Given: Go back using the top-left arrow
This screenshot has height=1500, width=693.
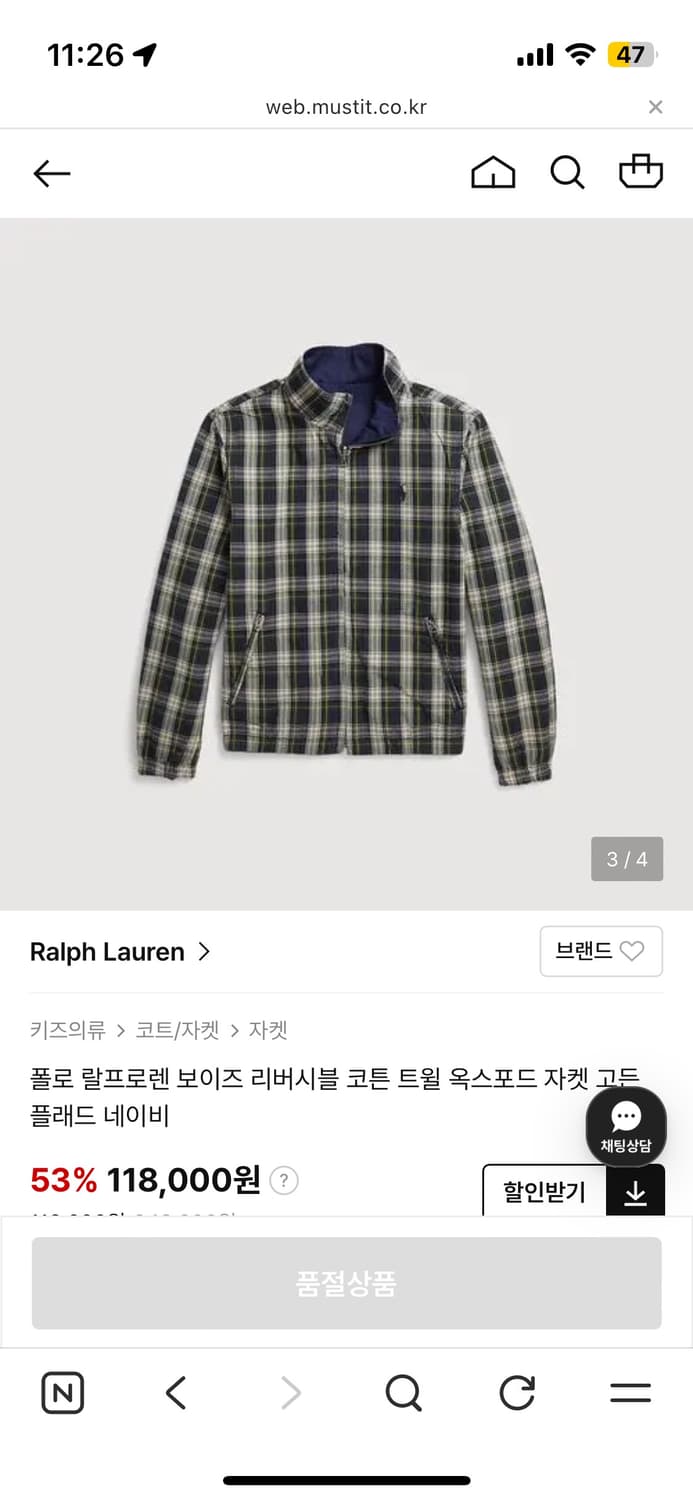Looking at the screenshot, I should [52, 174].
